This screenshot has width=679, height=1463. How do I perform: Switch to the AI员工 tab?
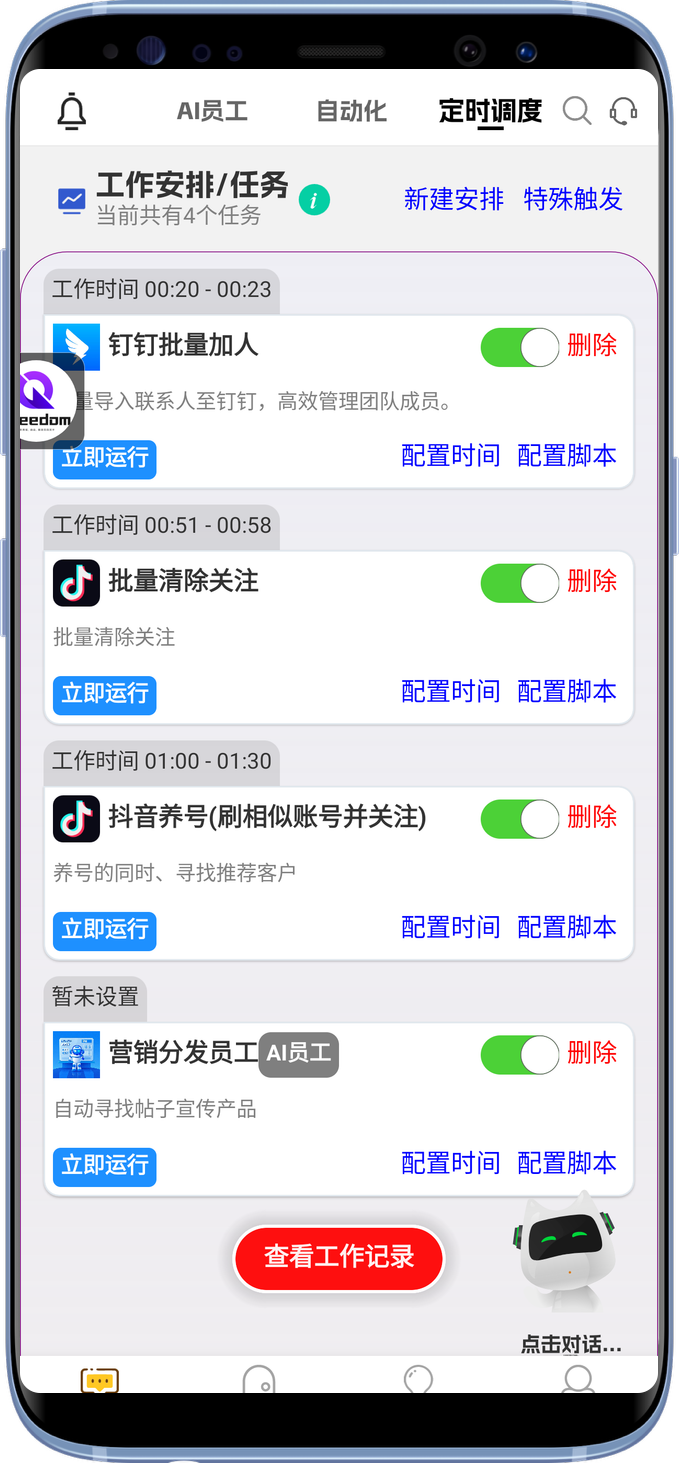pos(212,111)
